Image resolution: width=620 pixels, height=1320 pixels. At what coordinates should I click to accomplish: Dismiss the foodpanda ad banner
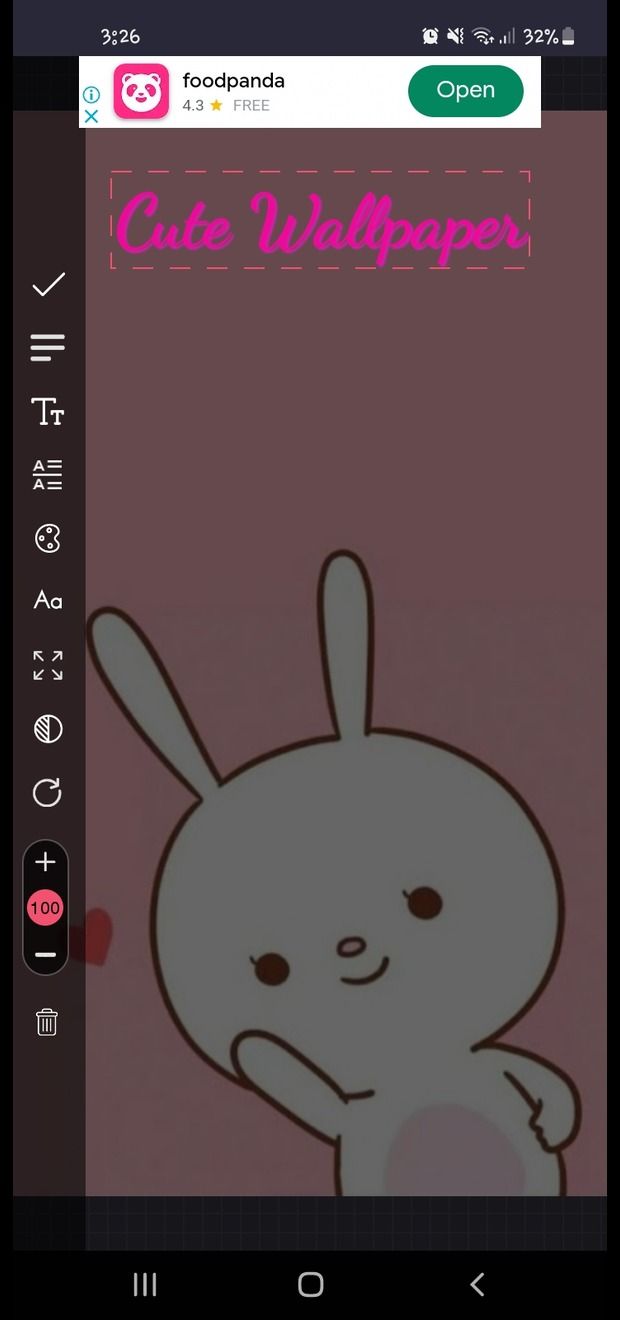91,116
